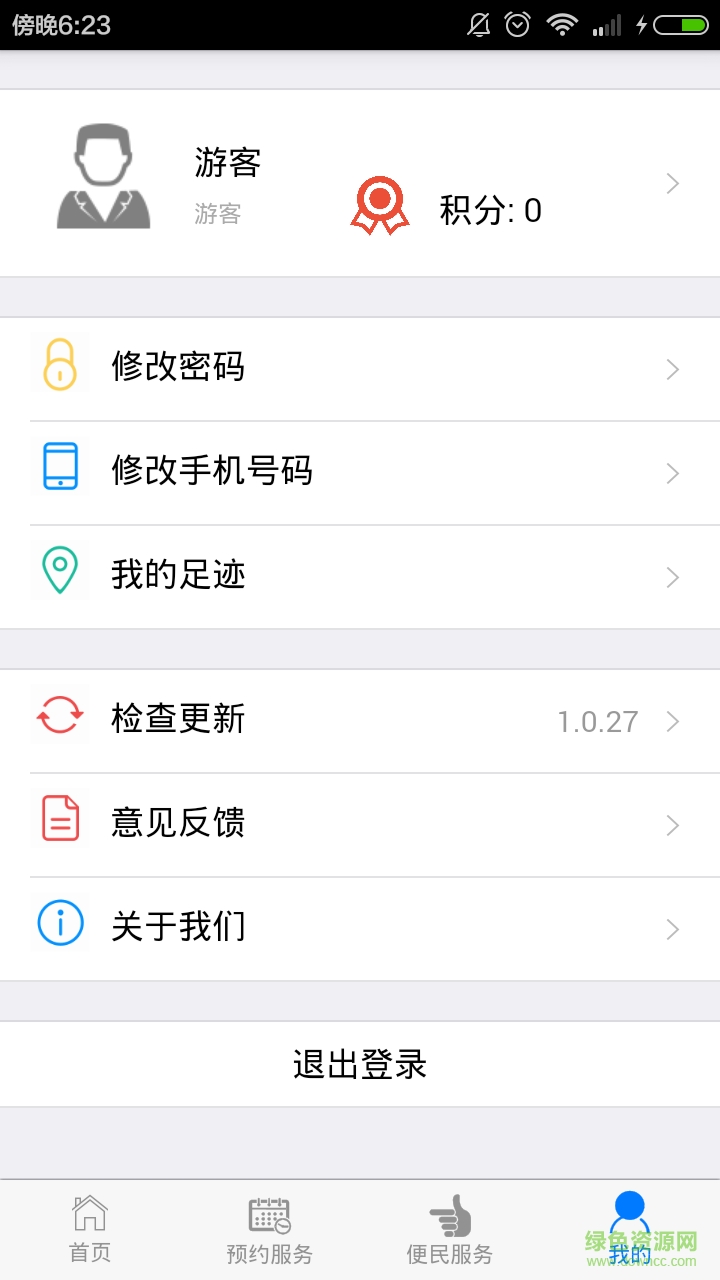Switch to the 首页 tab
Viewport: 720px width, 1280px height.
[90, 1228]
